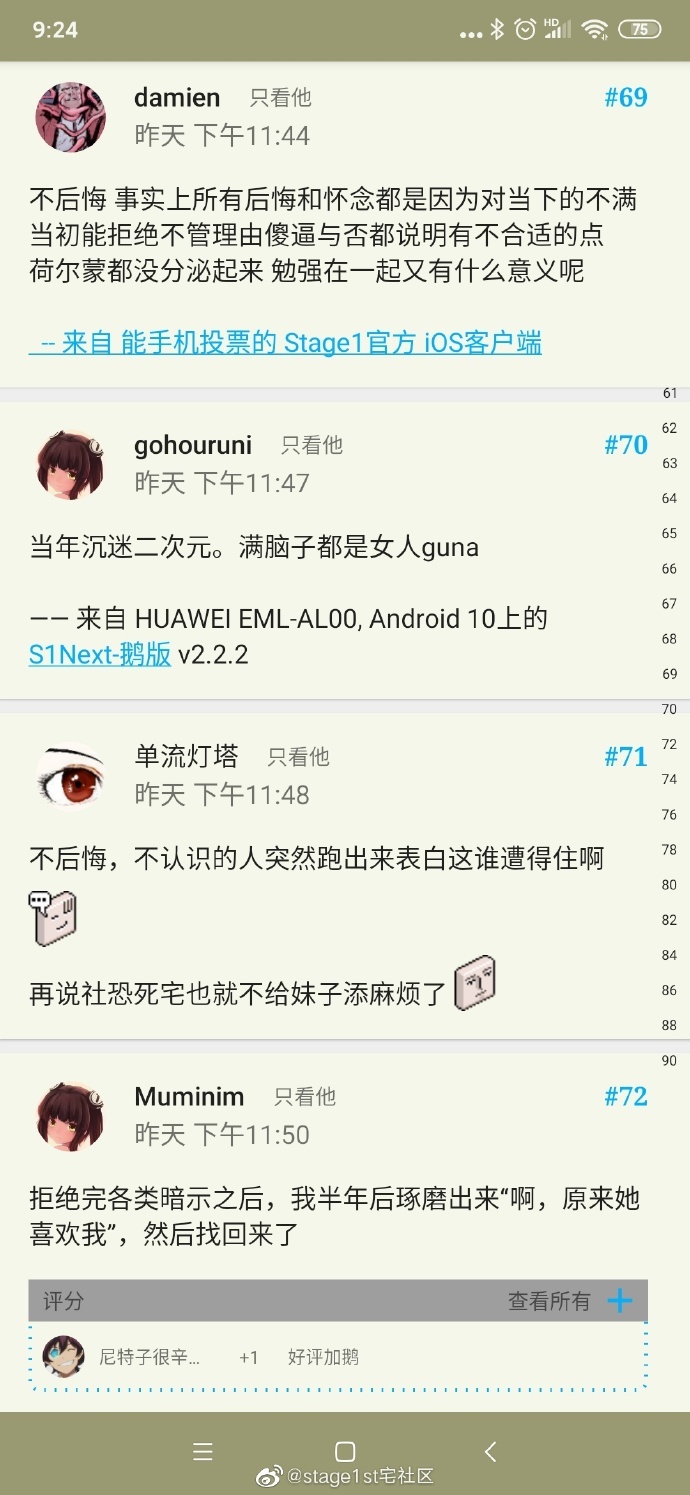Open recent apps from navigation bar
The height and width of the screenshot is (1495, 690).
(203, 1452)
